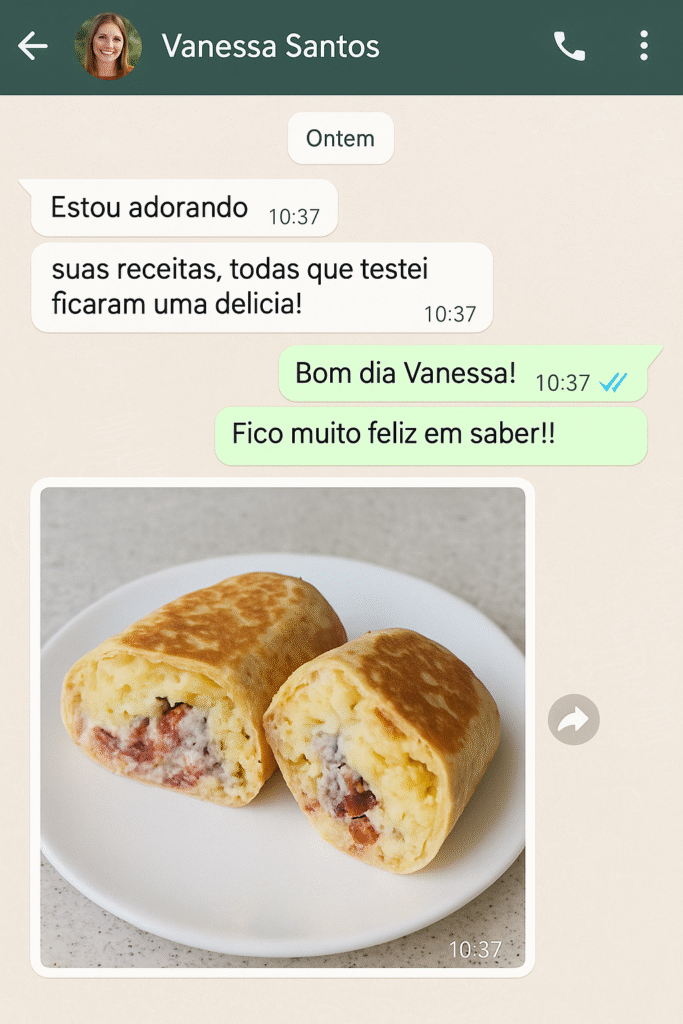Open Vanessa Santos contact info
This screenshot has width=683, height=1024.
click(270, 46)
